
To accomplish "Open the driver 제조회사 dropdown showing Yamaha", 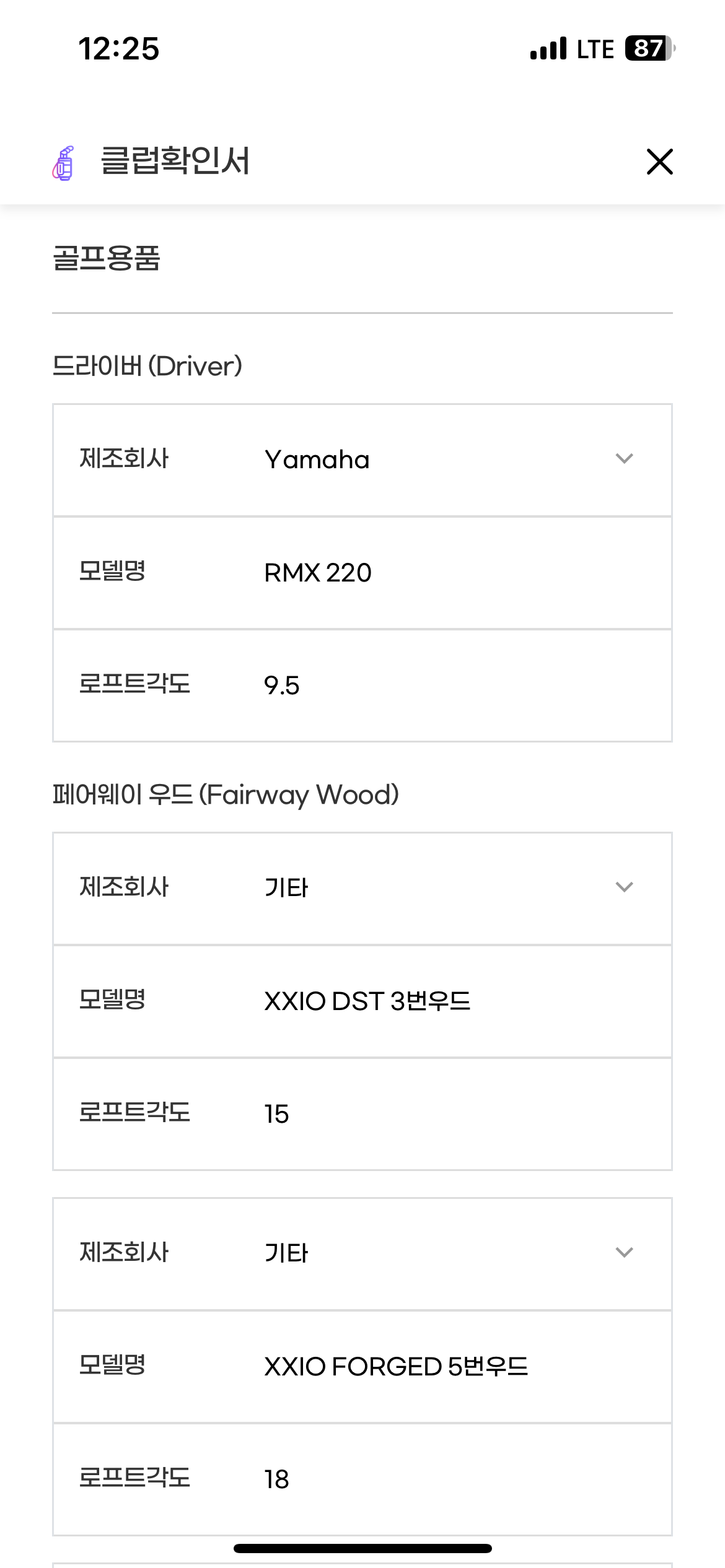I will pyautogui.click(x=362, y=460).
